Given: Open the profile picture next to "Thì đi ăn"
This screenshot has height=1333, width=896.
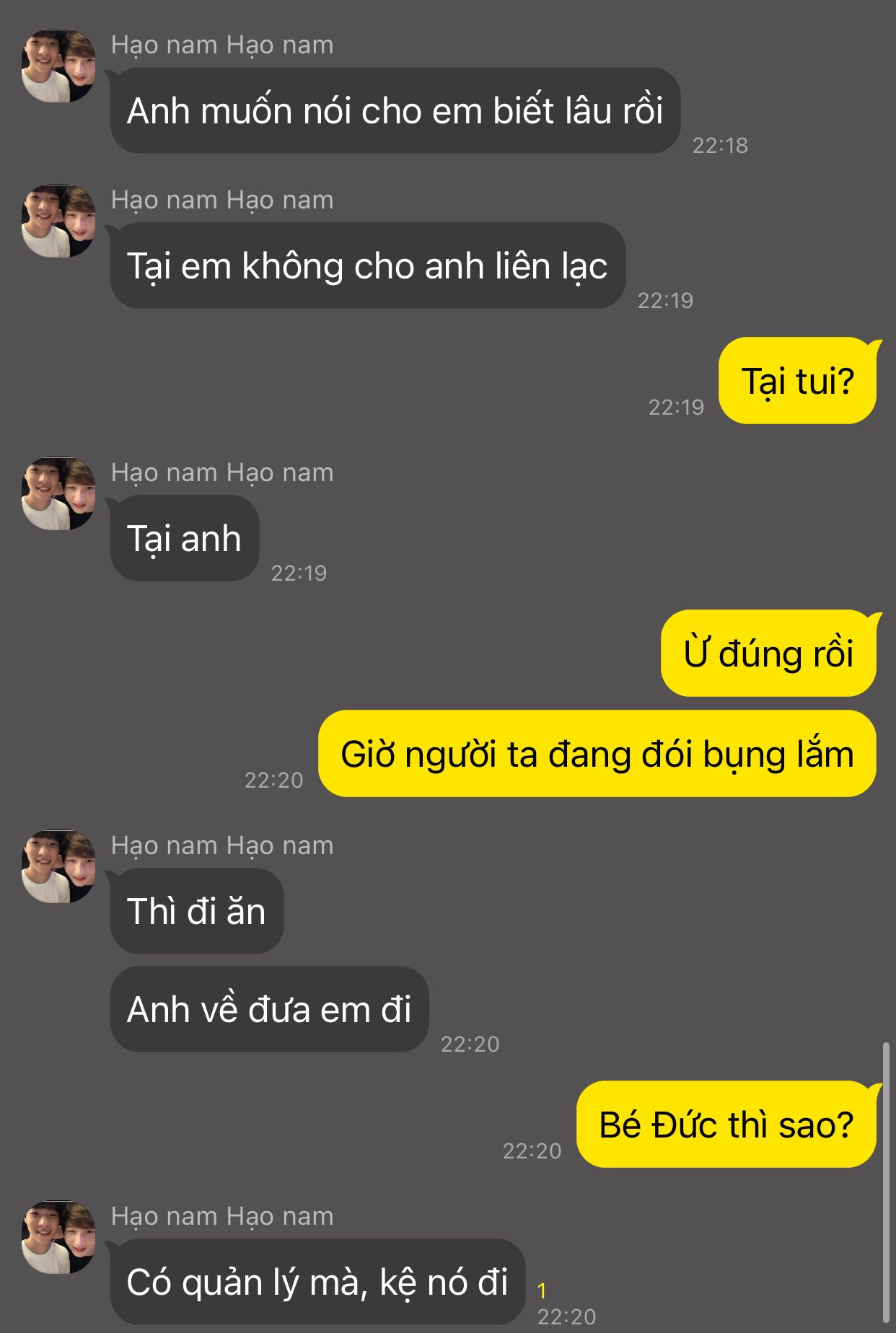Looking at the screenshot, I should tap(58, 866).
